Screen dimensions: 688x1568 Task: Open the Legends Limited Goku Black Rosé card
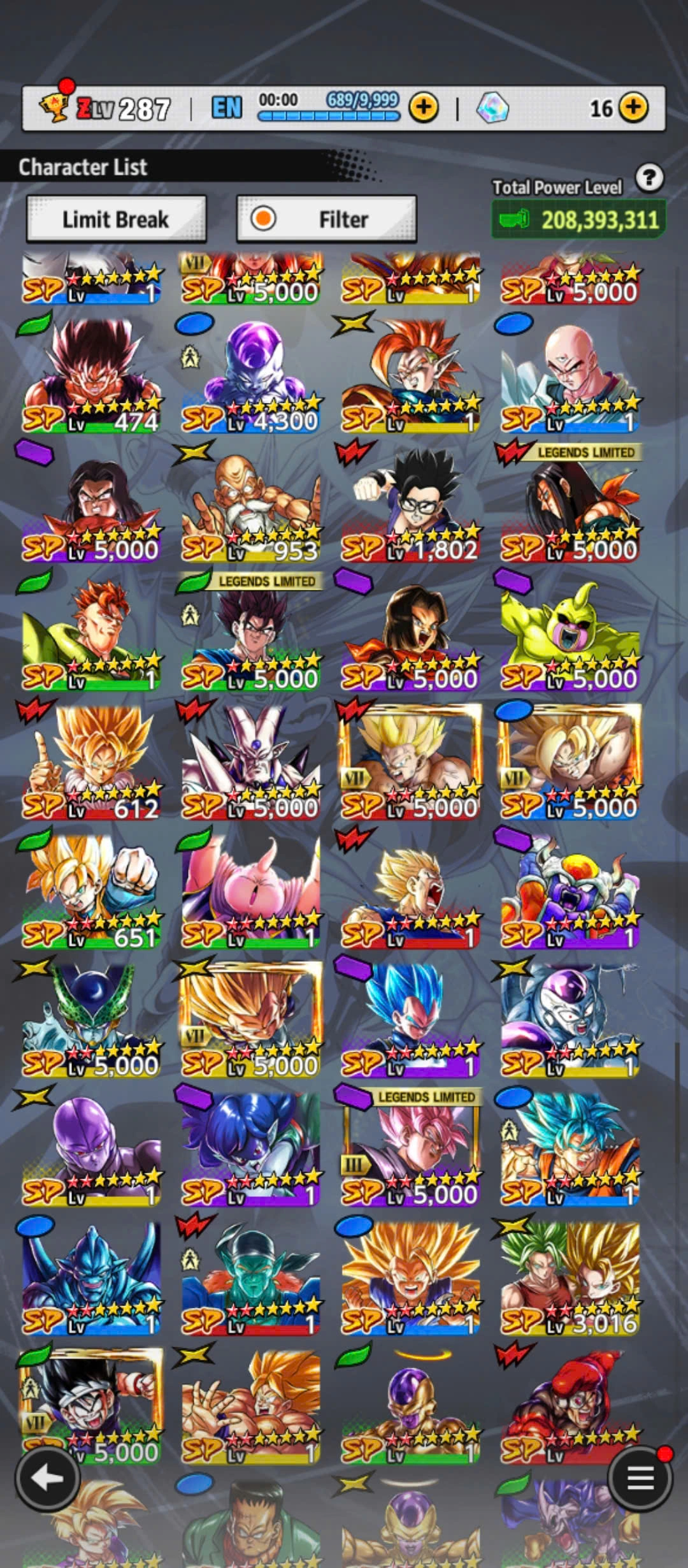coord(411,1149)
